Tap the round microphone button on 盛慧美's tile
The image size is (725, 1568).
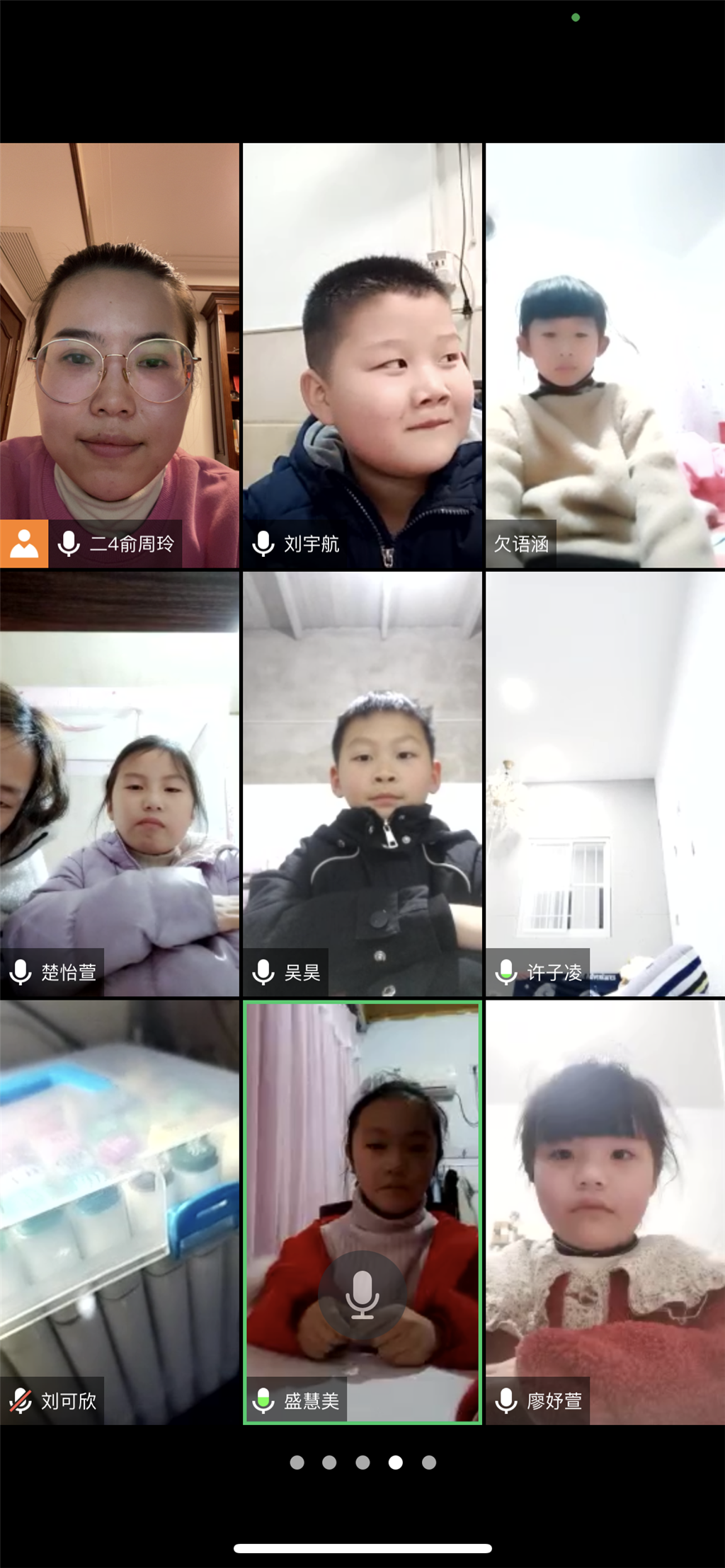point(362,1294)
